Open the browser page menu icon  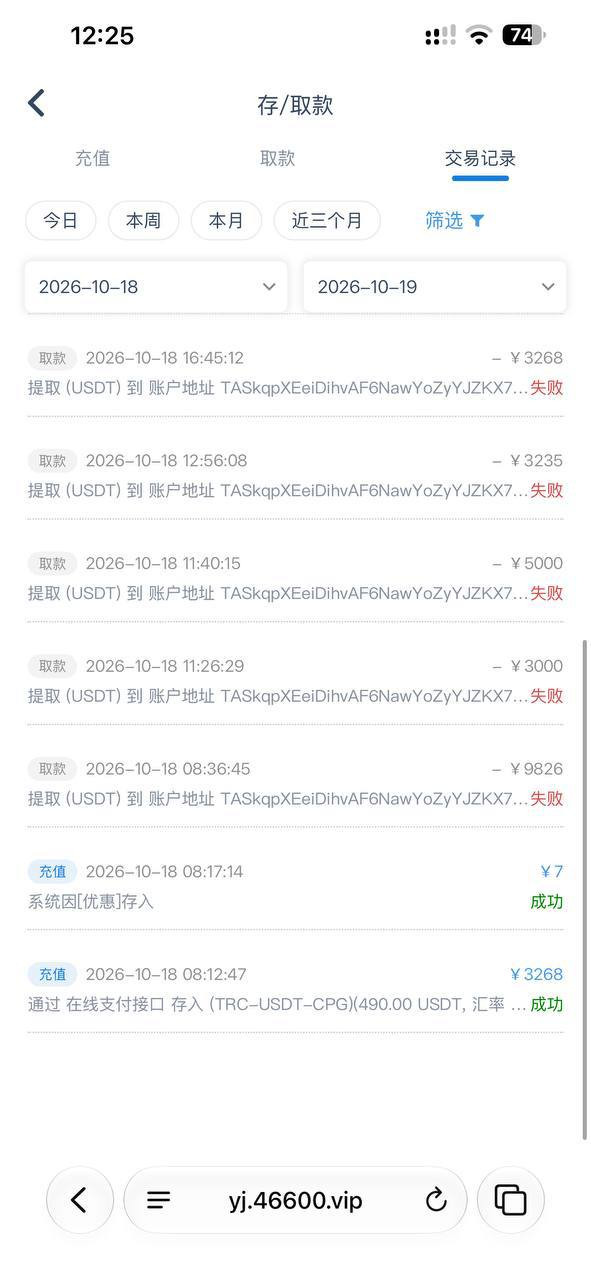[158, 1200]
